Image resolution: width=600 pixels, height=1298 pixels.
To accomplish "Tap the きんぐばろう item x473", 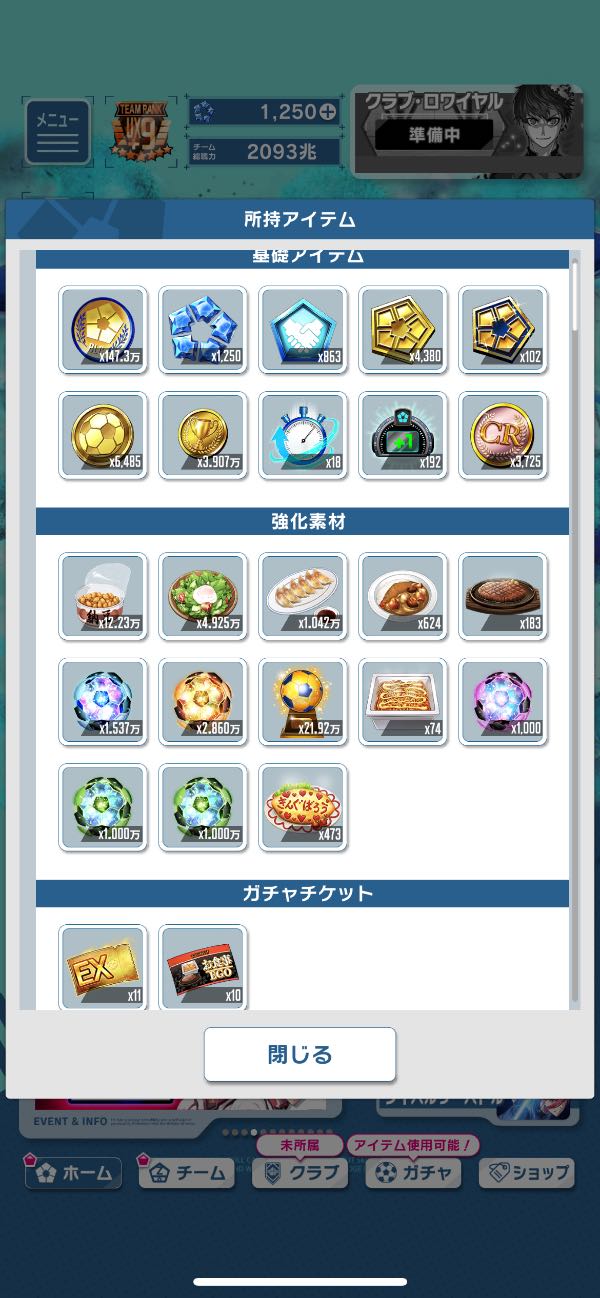I will 303,808.
